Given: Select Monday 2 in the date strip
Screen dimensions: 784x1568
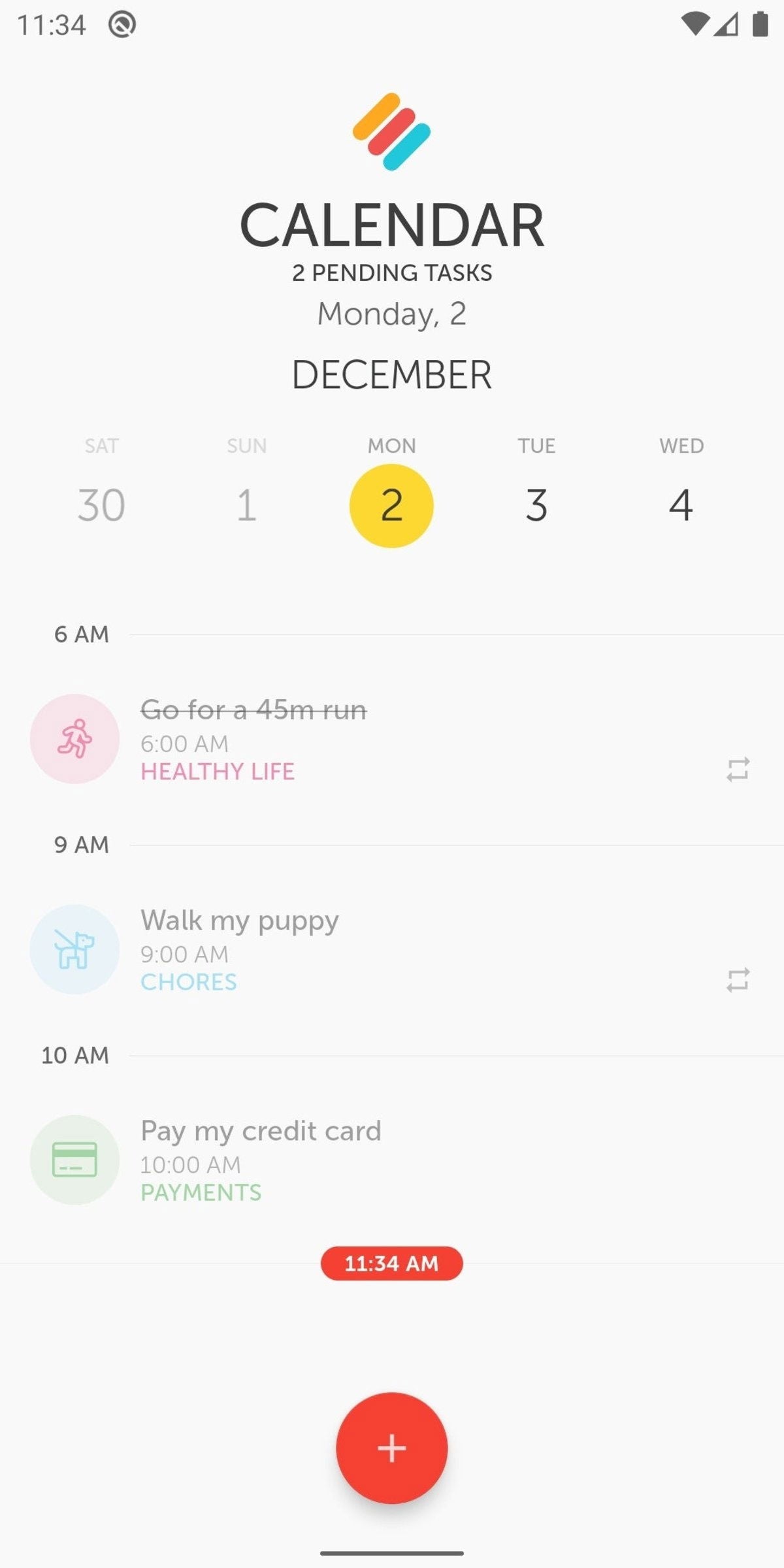Looking at the screenshot, I should [391, 506].
